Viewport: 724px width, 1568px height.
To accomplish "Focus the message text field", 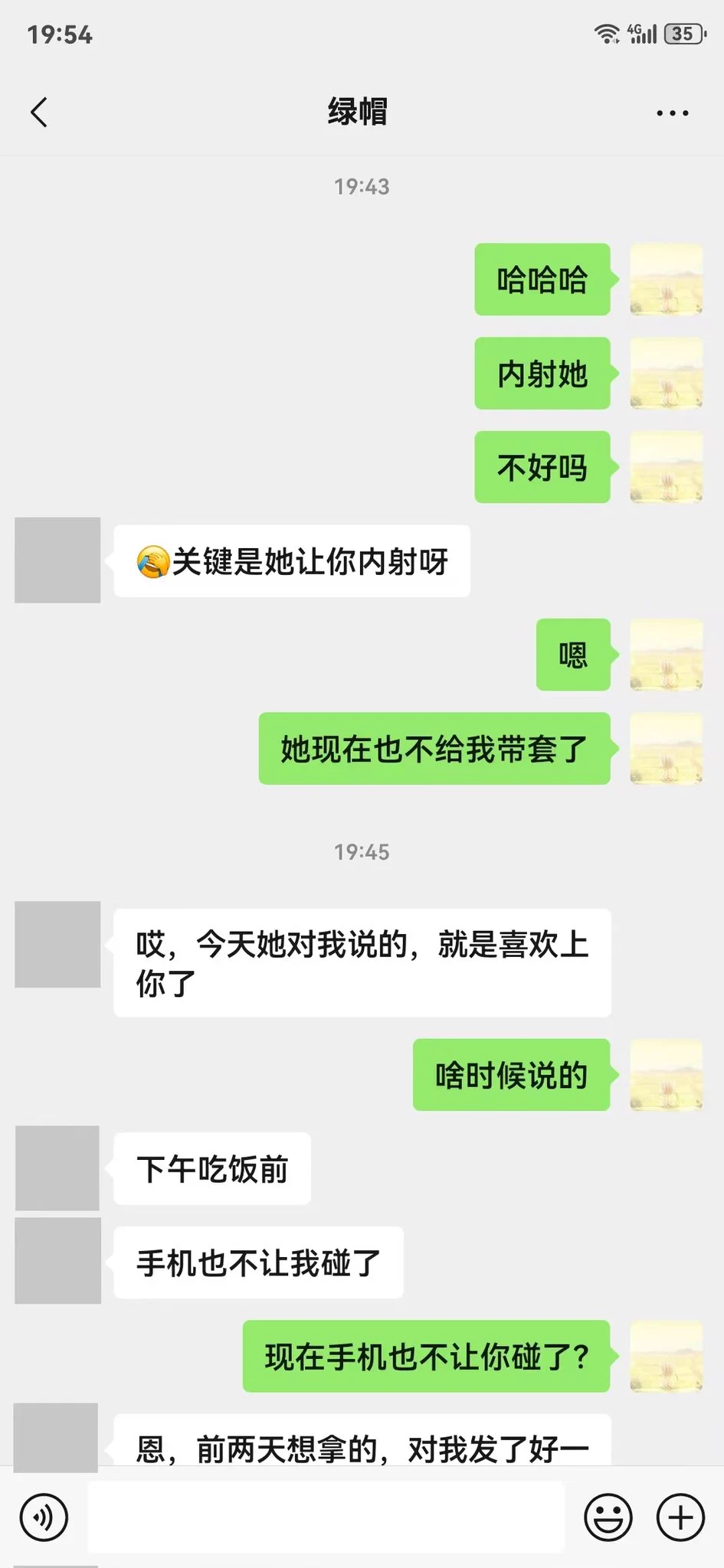I will coord(326,1517).
